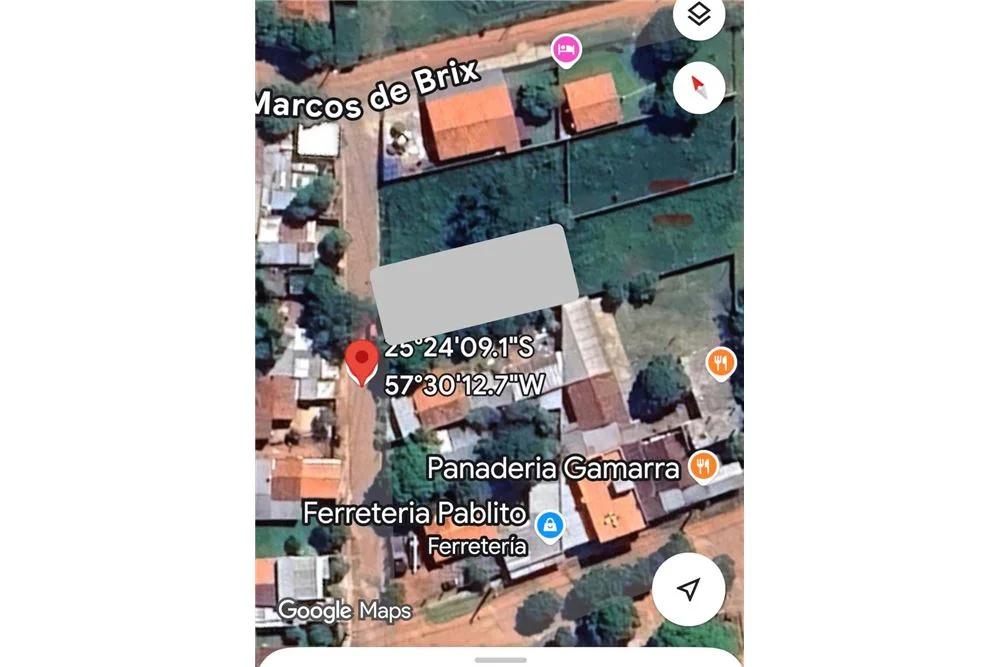Open the Ferreteria Pablito store marker

pos(549,524)
